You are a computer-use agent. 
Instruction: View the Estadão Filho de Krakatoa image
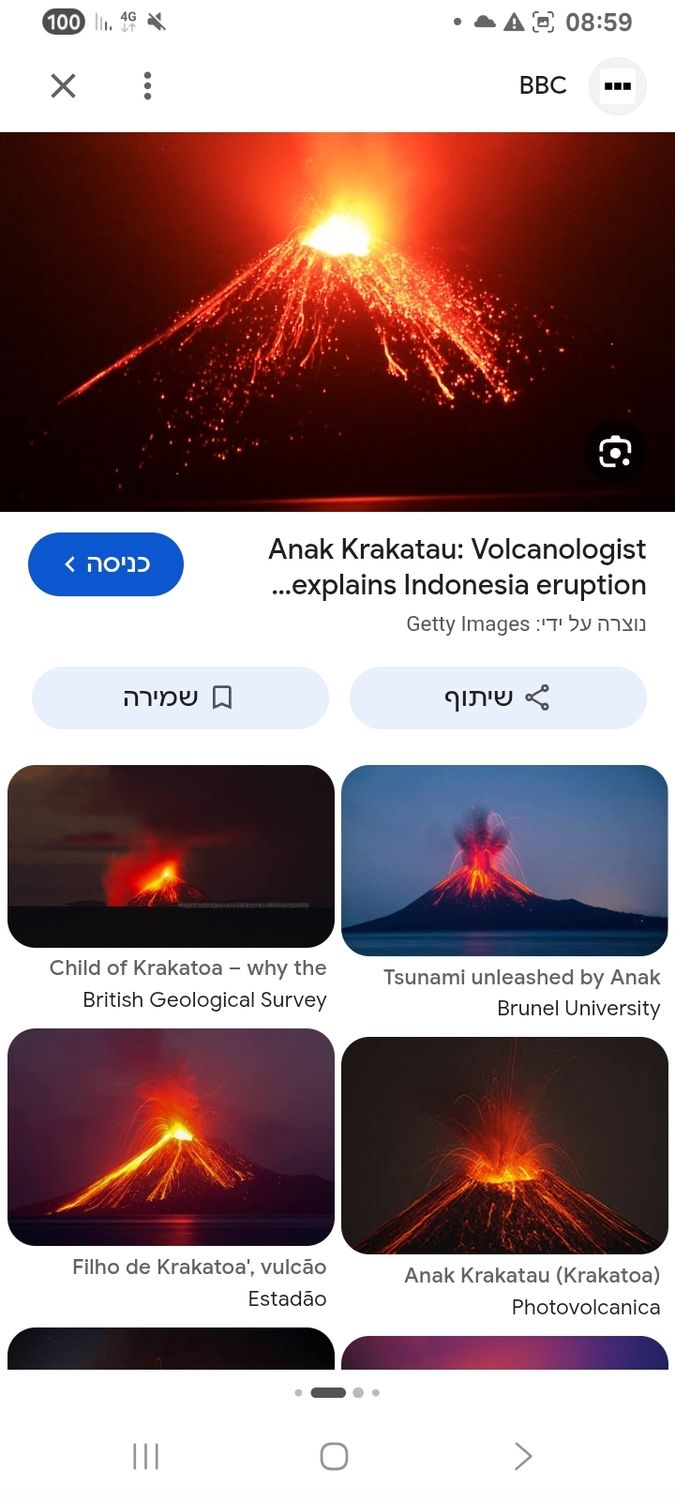(x=171, y=1137)
